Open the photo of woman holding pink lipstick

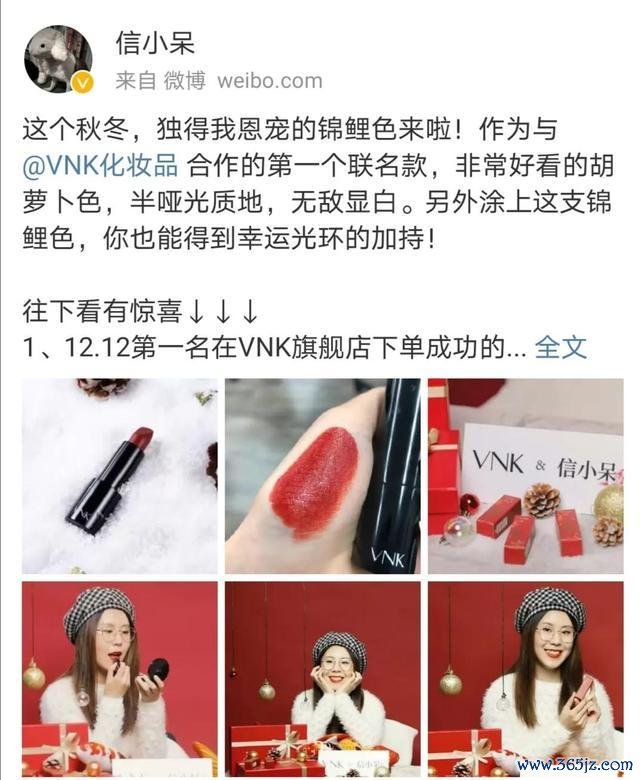click(525, 678)
